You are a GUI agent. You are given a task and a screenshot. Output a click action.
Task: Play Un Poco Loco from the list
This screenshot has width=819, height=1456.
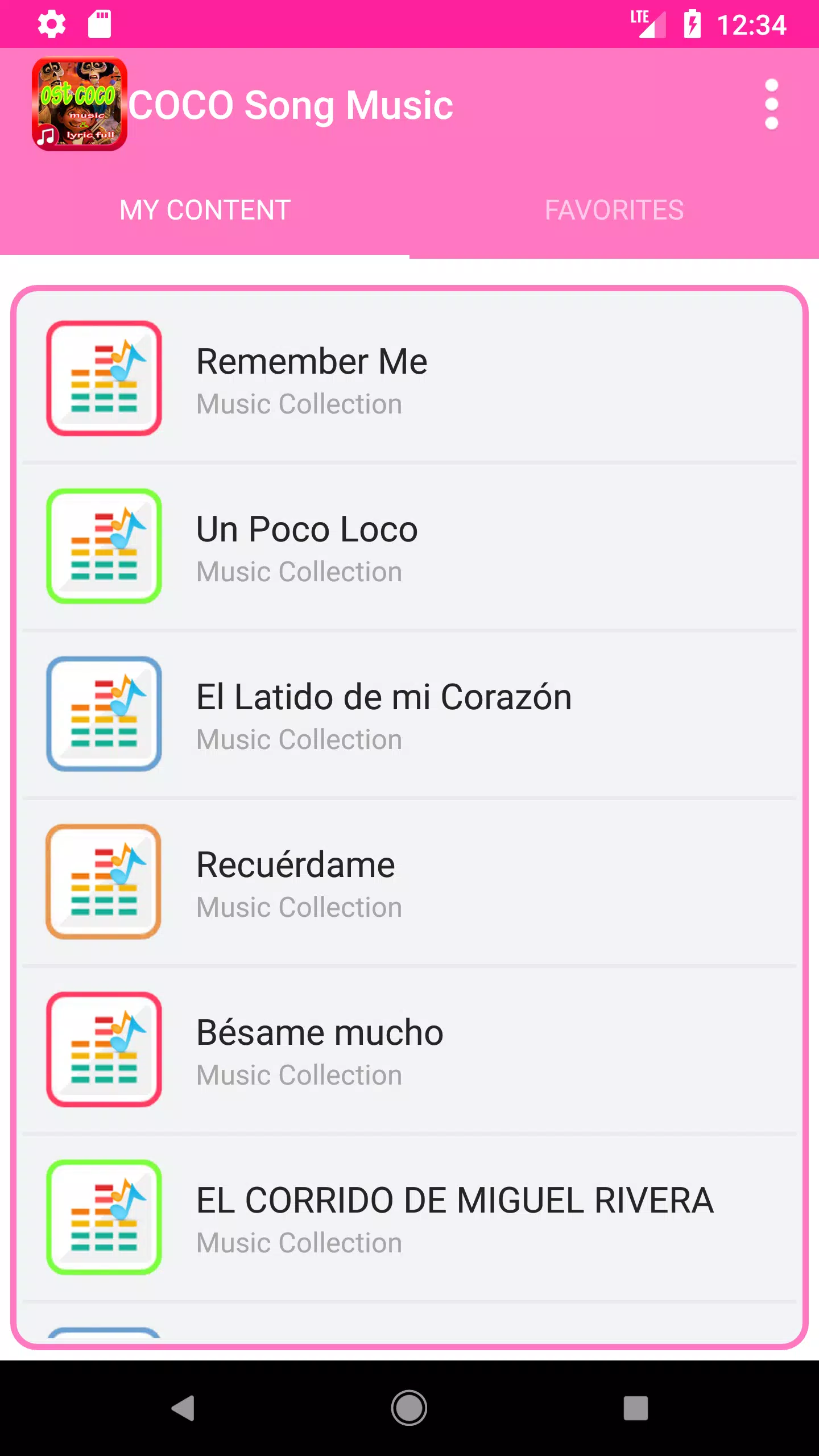click(x=408, y=547)
